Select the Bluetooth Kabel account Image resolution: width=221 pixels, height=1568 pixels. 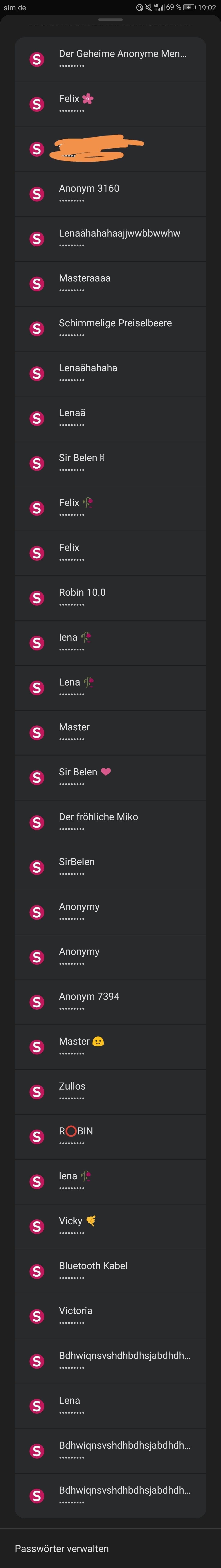coord(110,1272)
